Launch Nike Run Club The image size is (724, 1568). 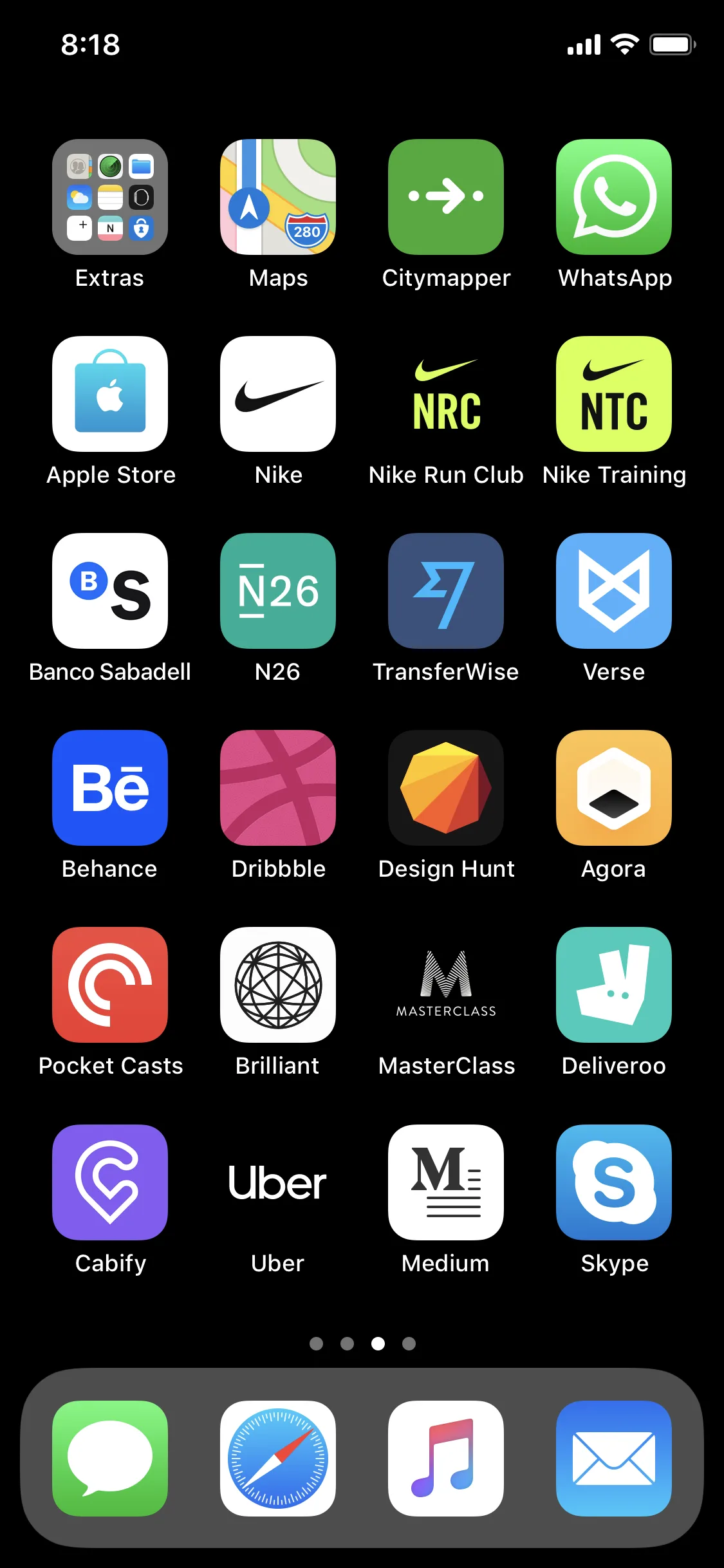(446, 394)
